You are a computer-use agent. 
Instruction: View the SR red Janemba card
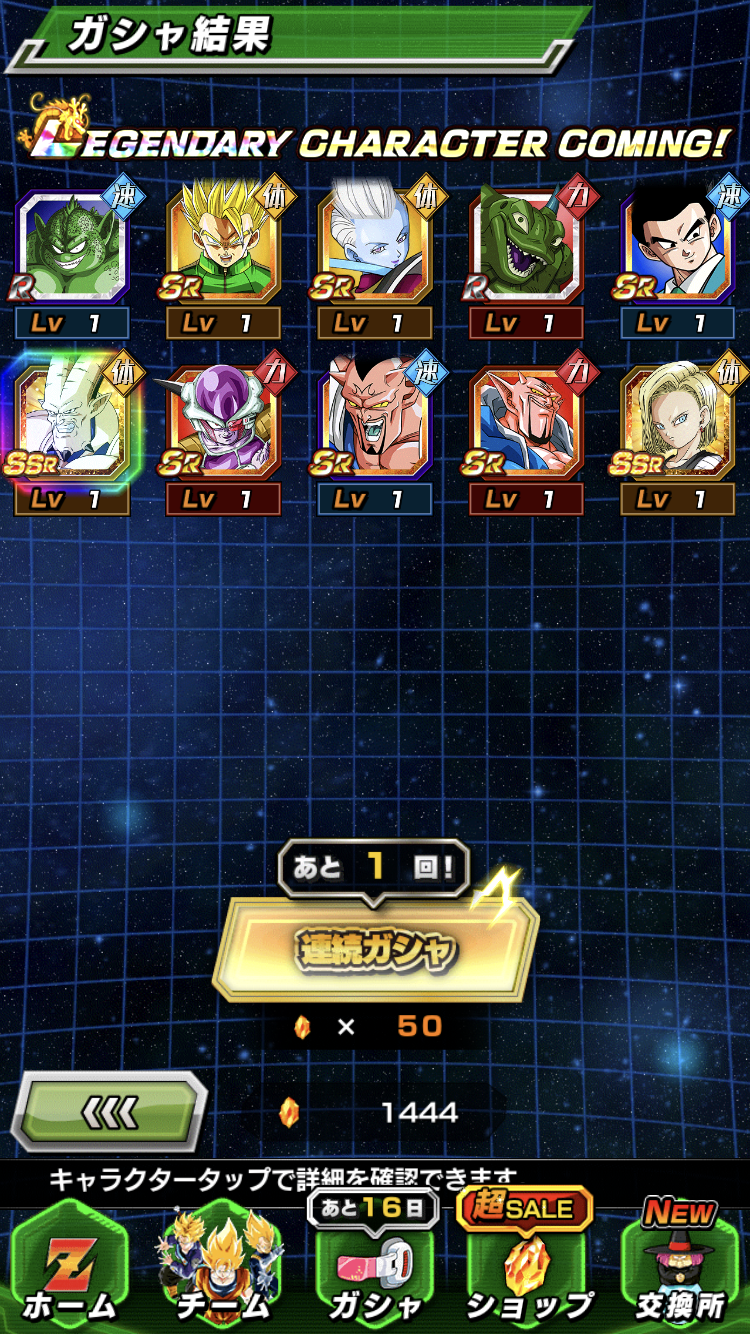tap(375, 421)
